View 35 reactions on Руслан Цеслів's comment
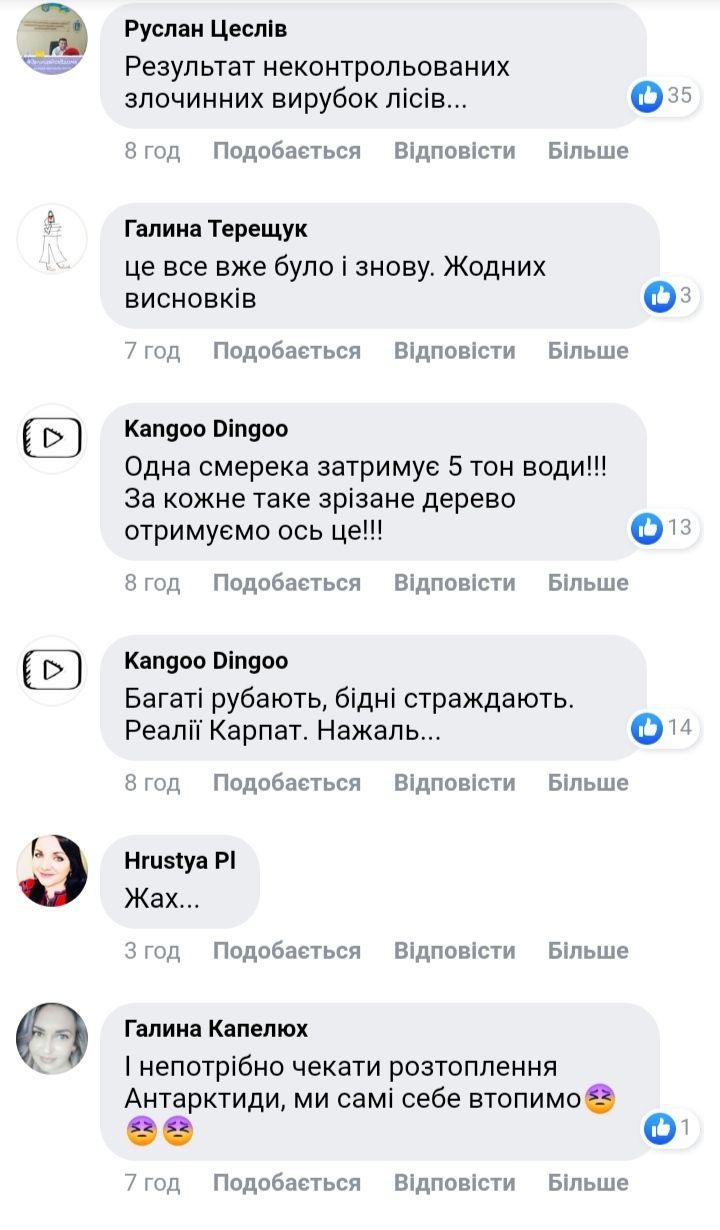This screenshot has width=720, height=1230. click(x=663, y=96)
